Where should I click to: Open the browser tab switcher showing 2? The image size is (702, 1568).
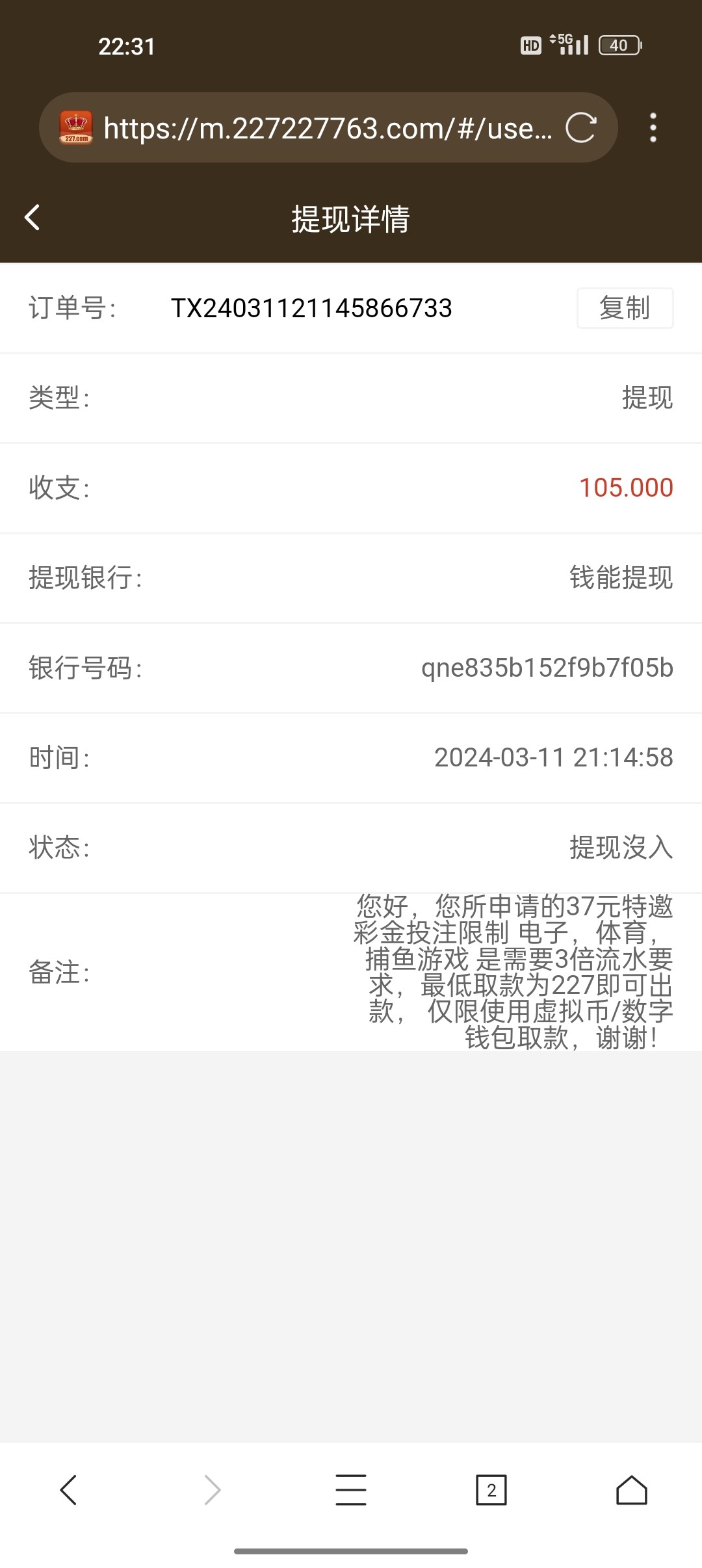[491, 1490]
